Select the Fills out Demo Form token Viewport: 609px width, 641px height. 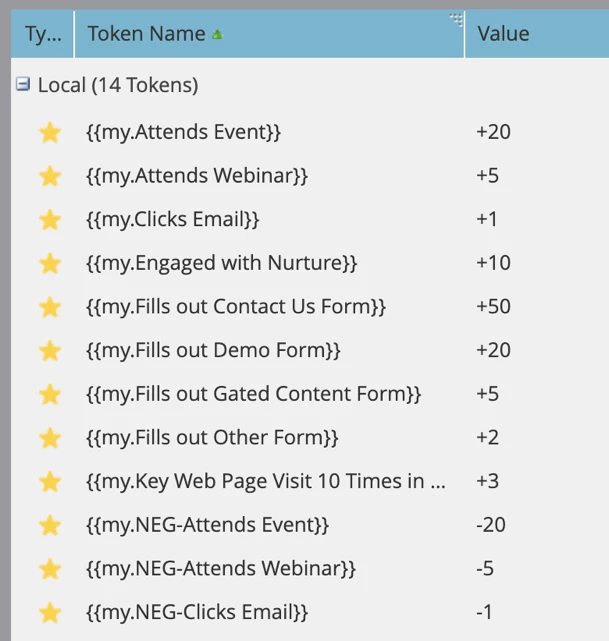[214, 350]
